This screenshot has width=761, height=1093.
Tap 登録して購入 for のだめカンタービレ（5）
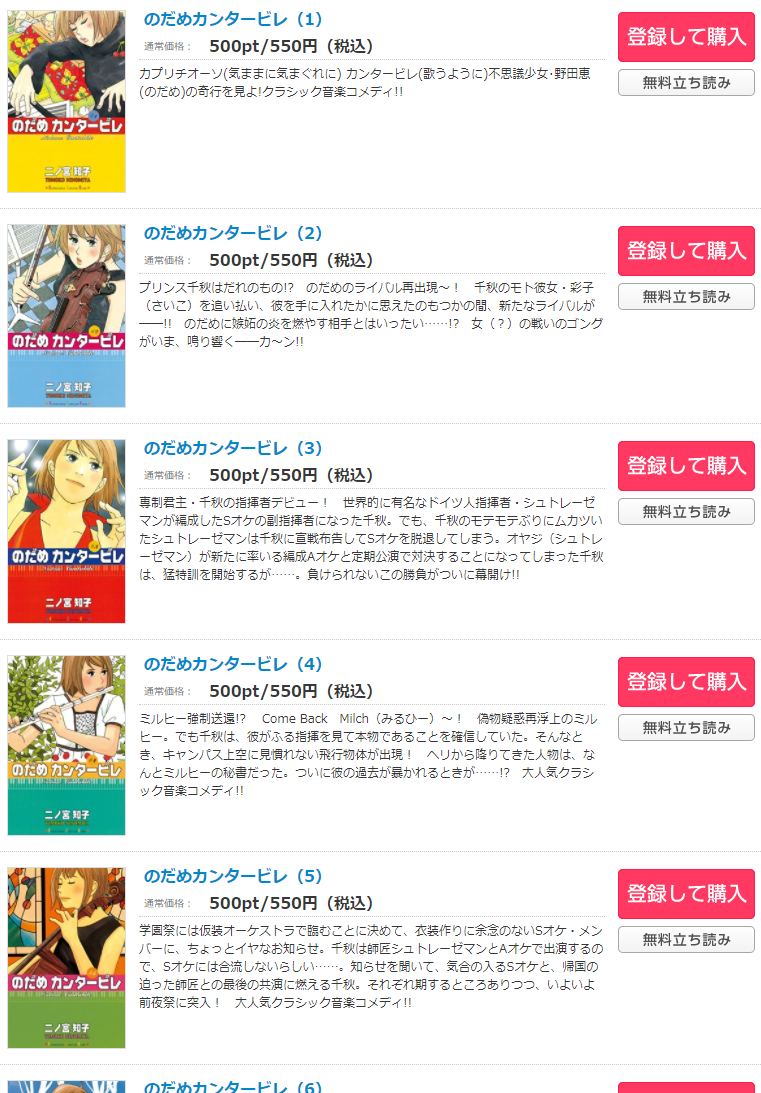click(686, 894)
